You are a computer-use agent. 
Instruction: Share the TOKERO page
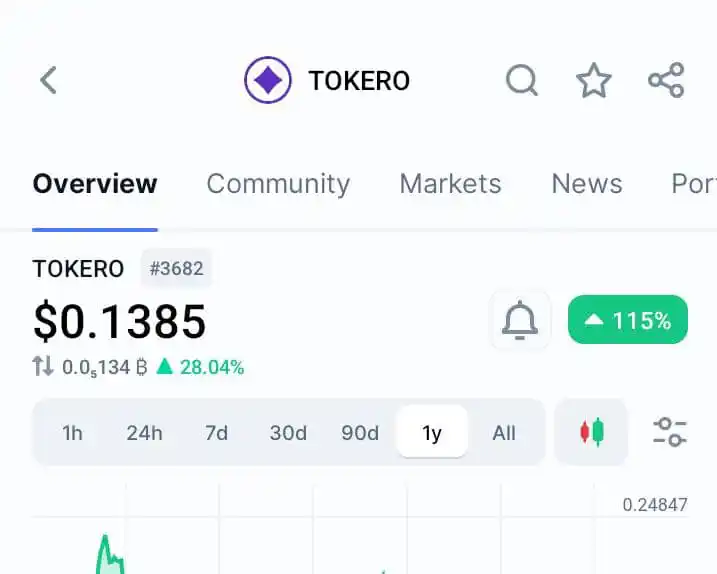666,80
